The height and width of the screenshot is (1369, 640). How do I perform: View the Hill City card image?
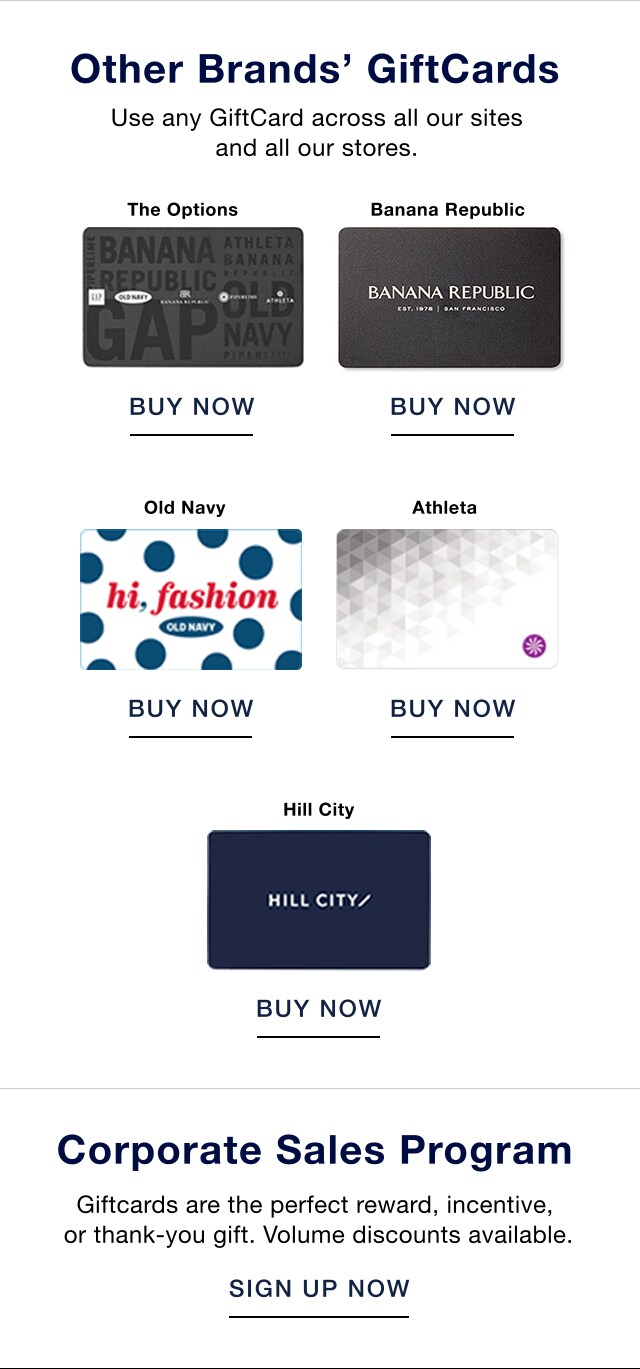tap(319, 900)
